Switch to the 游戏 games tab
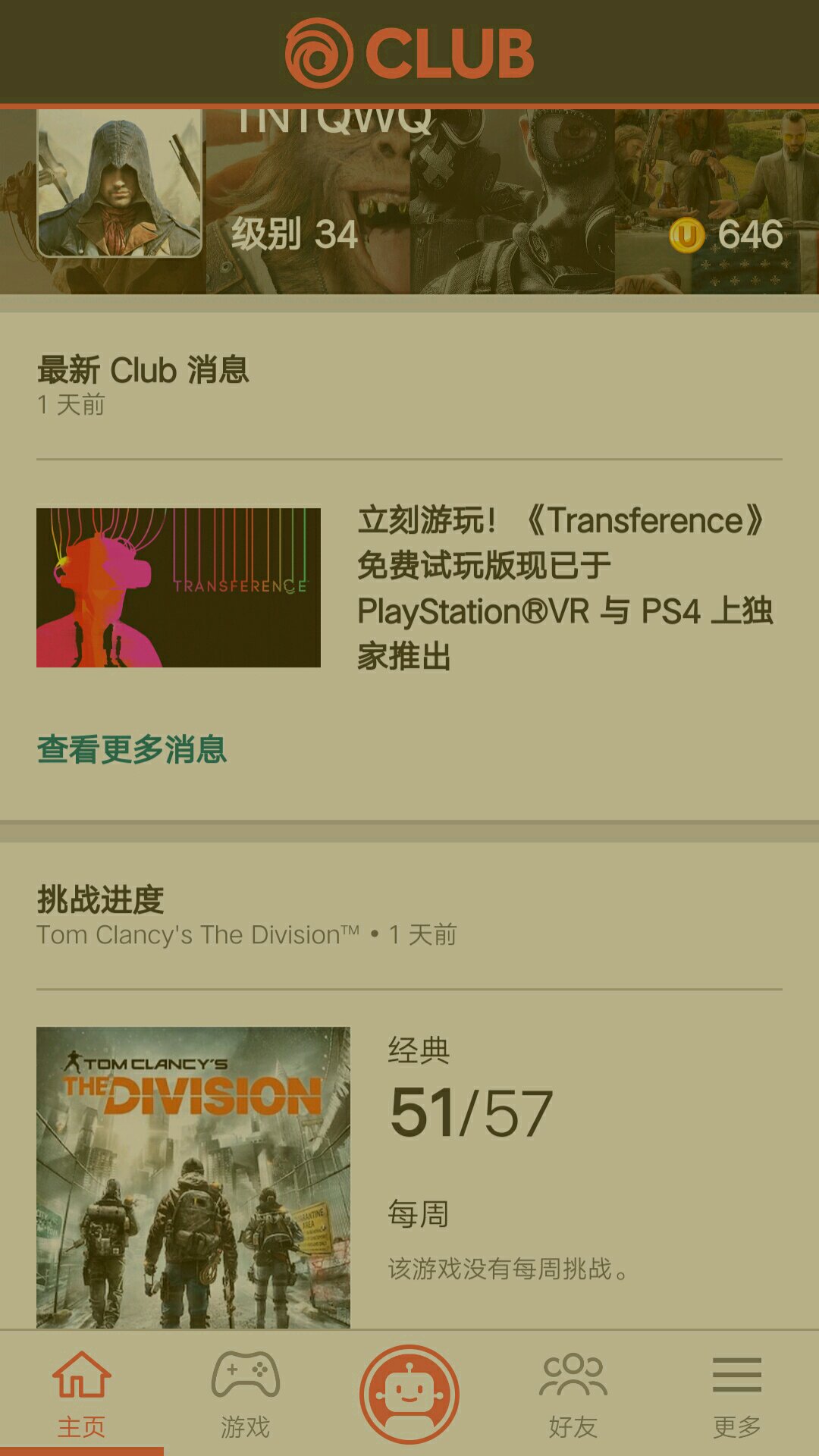The width and height of the screenshot is (819, 1456). pos(246,1394)
